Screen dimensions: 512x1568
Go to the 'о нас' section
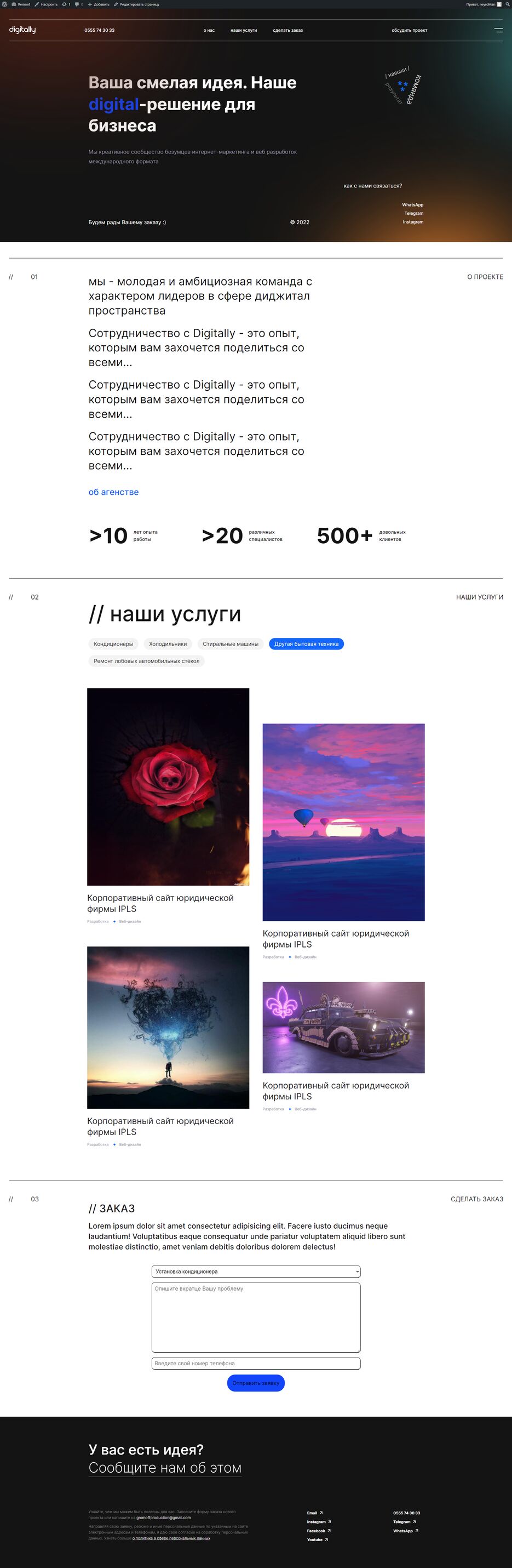(209, 31)
